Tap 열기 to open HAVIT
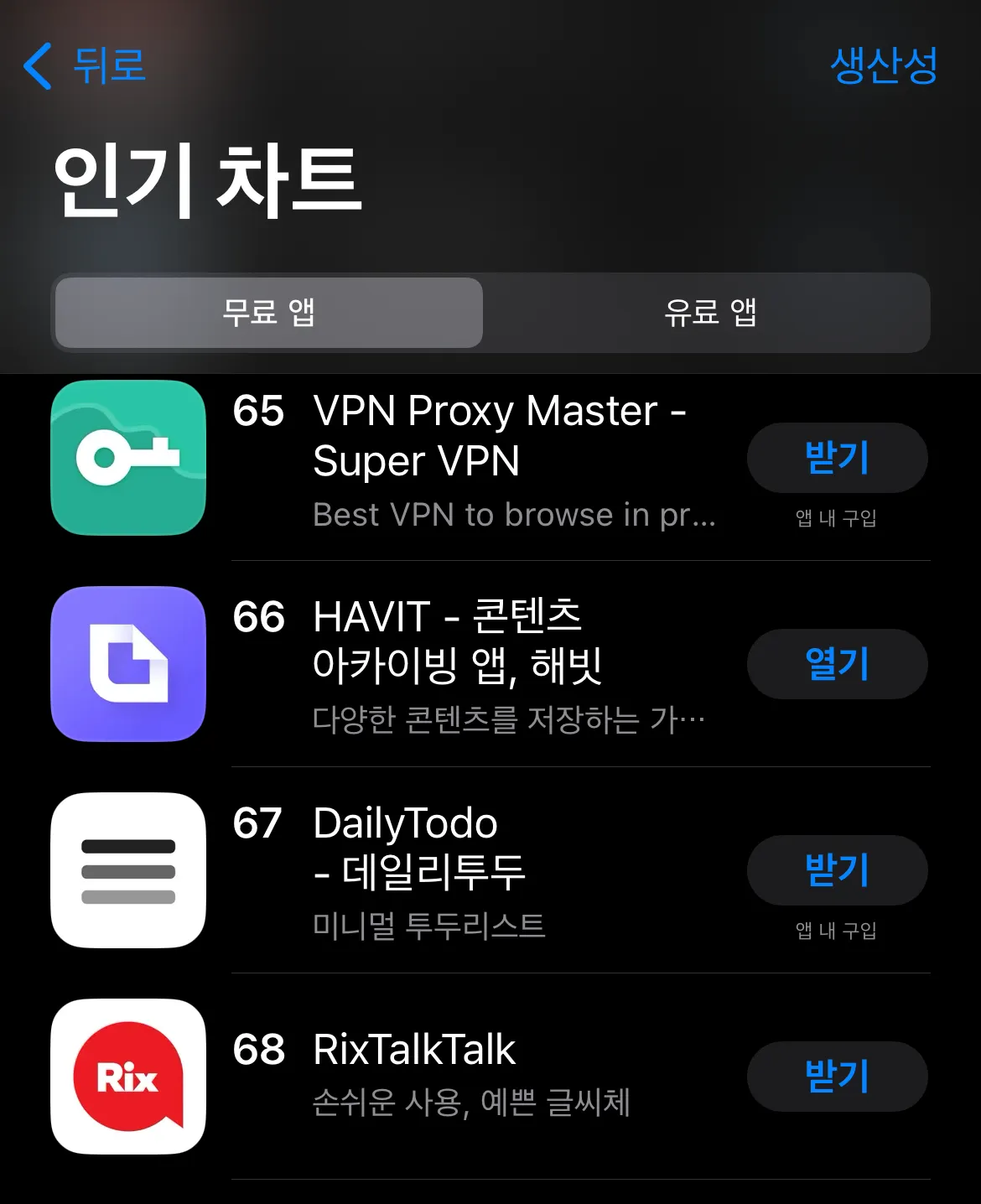 coord(836,664)
